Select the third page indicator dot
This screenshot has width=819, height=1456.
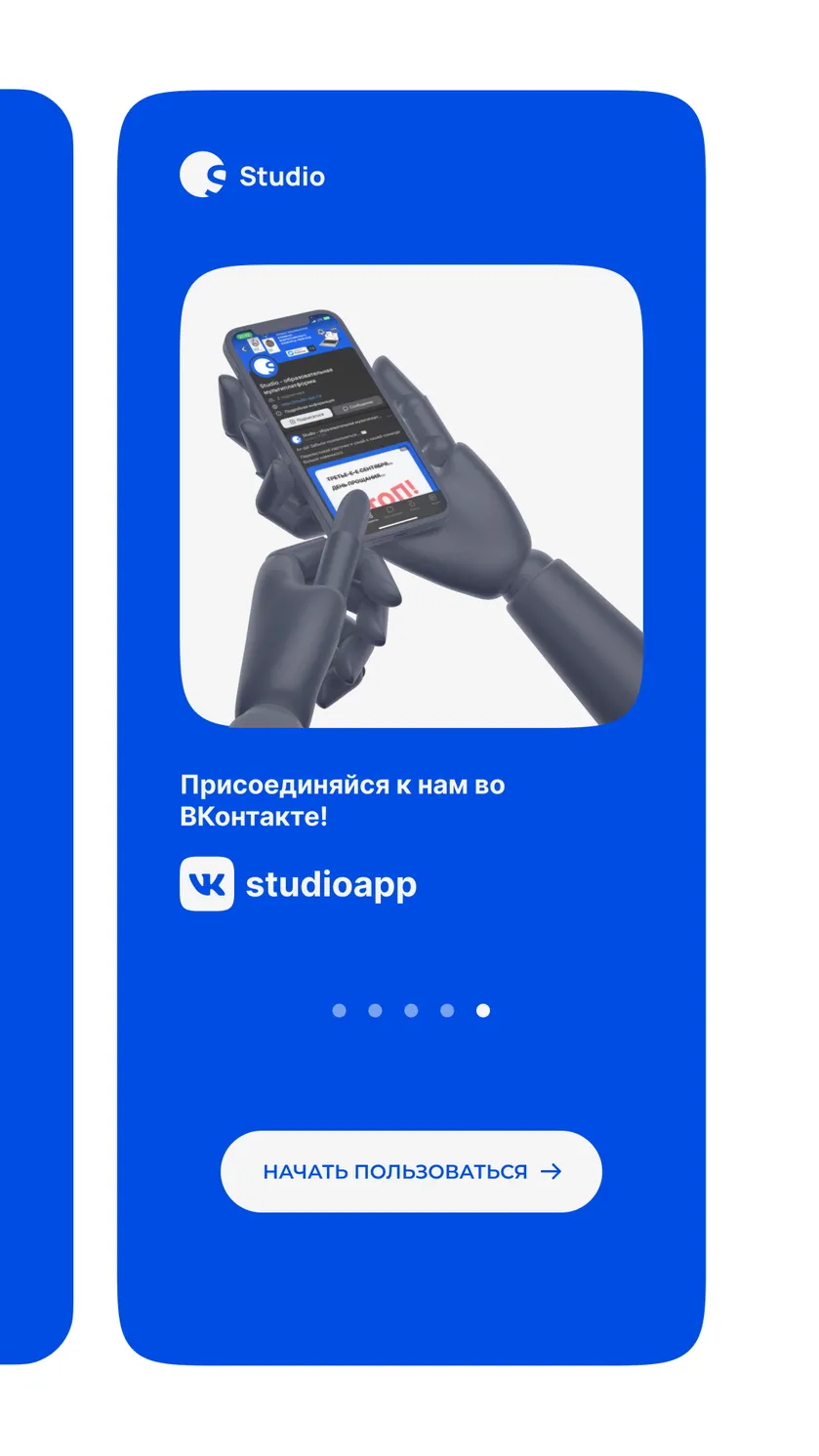[411, 1010]
